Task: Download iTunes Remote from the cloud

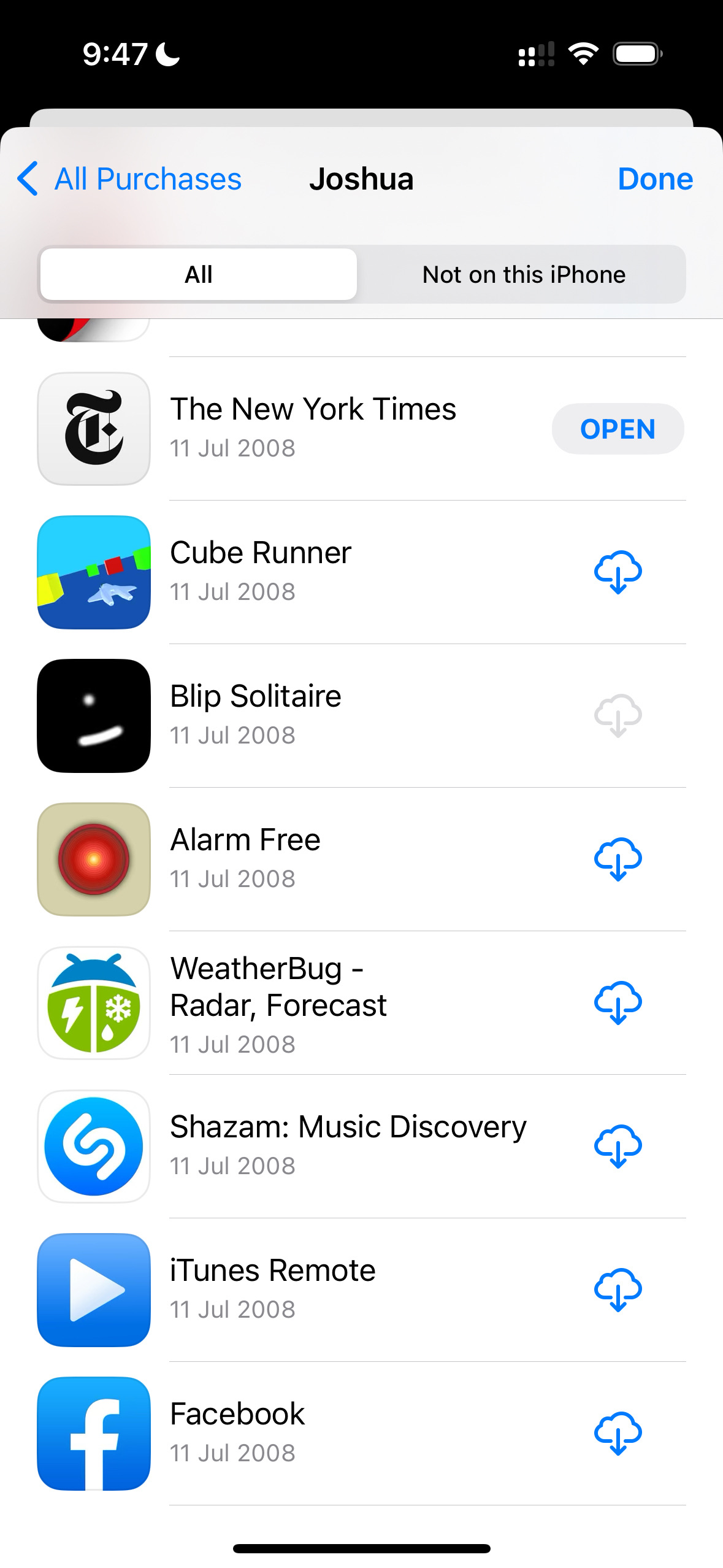Action: click(618, 1289)
